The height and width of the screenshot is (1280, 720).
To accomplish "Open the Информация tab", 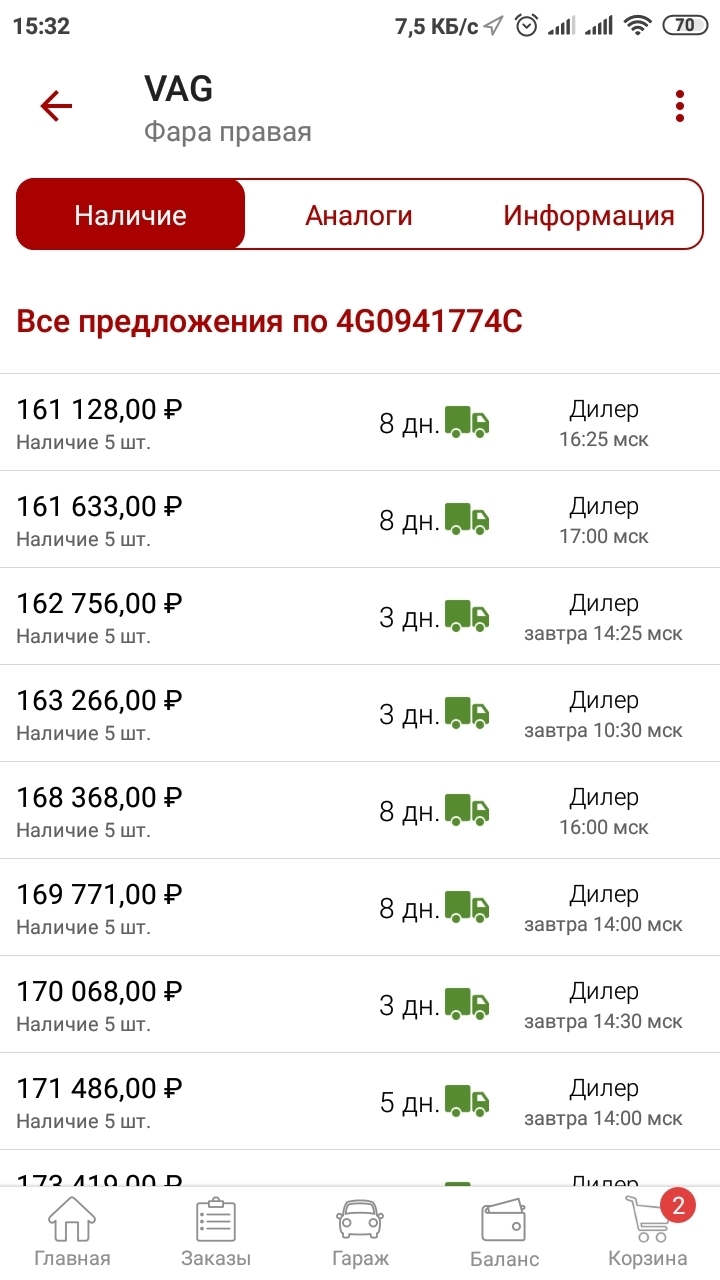I will (588, 215).
